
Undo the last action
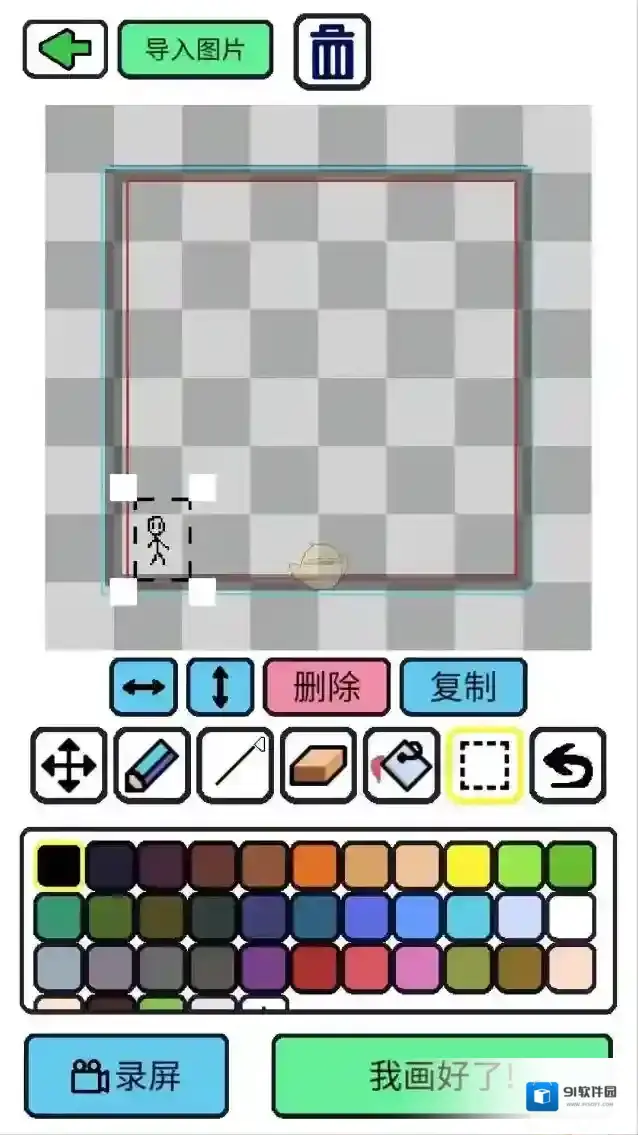(x=568, y=766)
